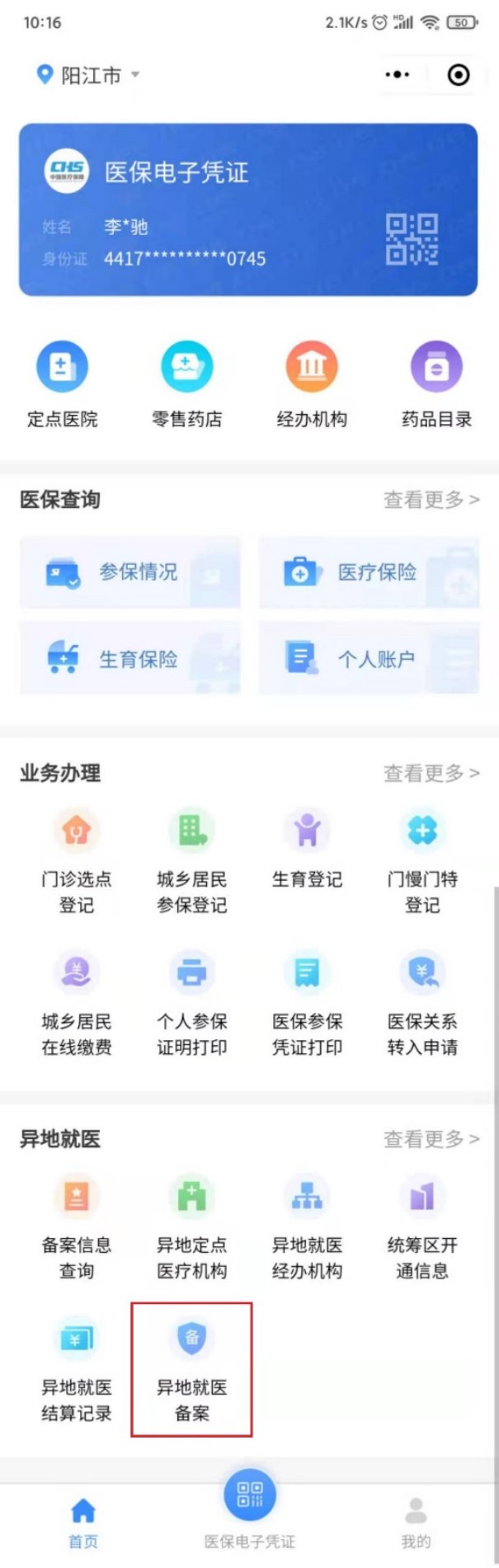Open 异地就医结算记录
Viewport: 499px width, 1568px height.
coord(77,1369)
